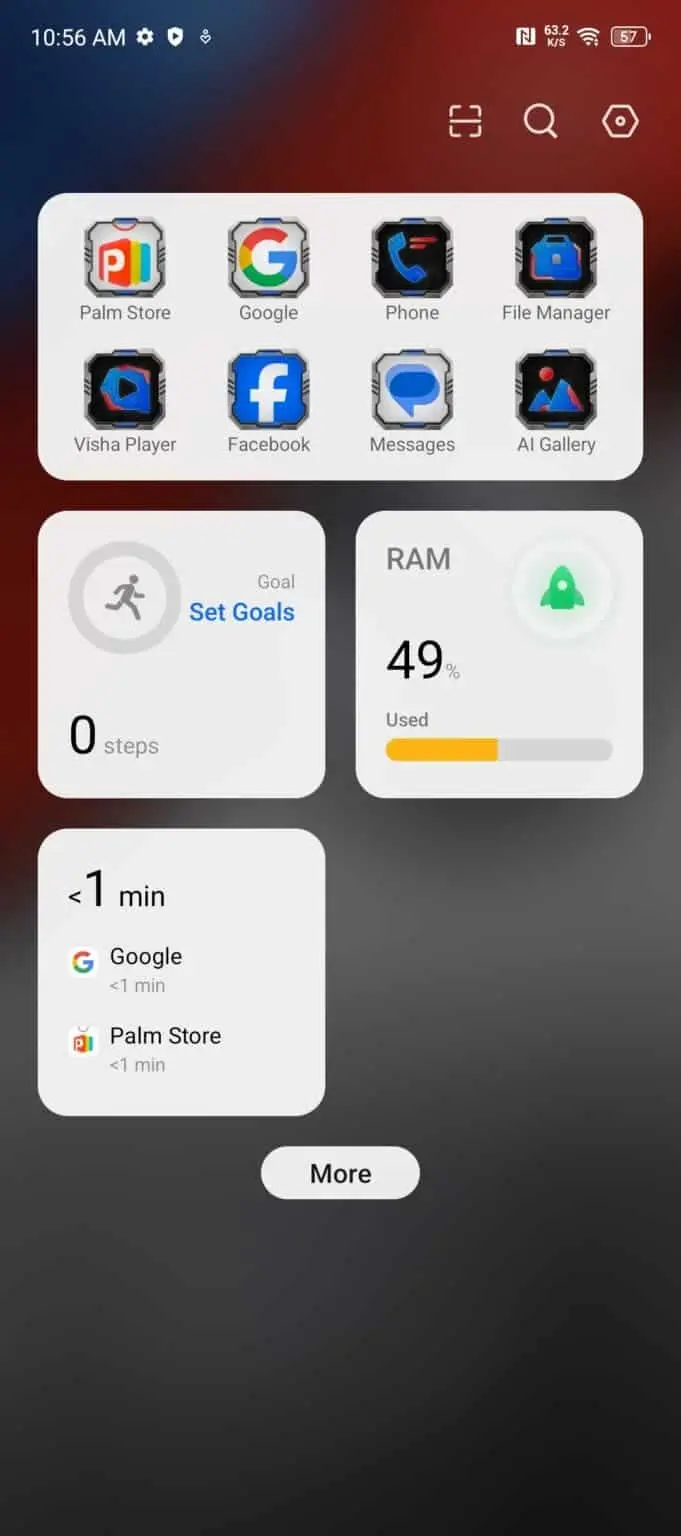Open Google row in screen time widget
Image resolution: width=681 pixels, height=1536 pixels.
[145, 967]
